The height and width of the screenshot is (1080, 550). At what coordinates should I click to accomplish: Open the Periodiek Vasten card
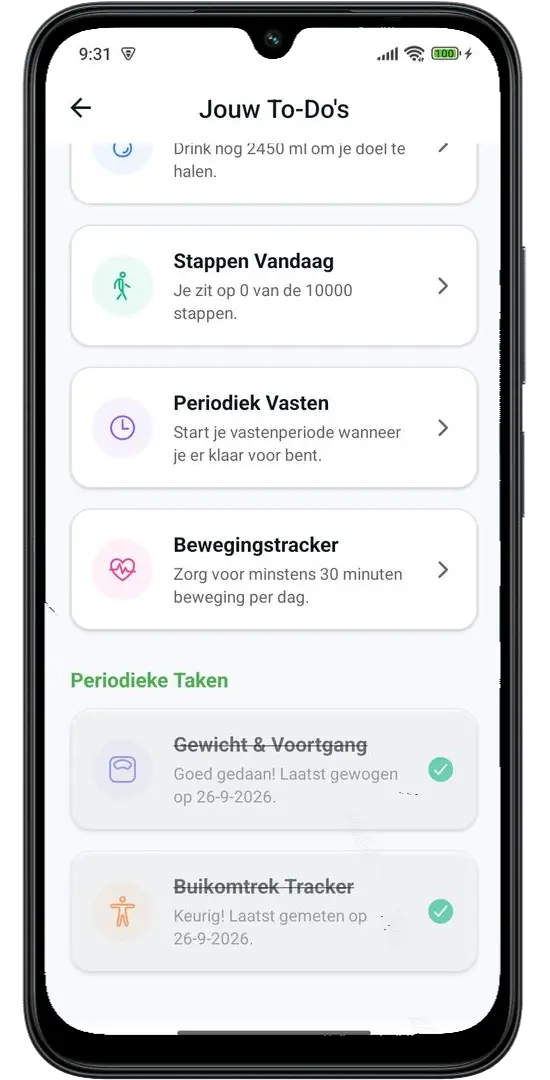[274, 428]
